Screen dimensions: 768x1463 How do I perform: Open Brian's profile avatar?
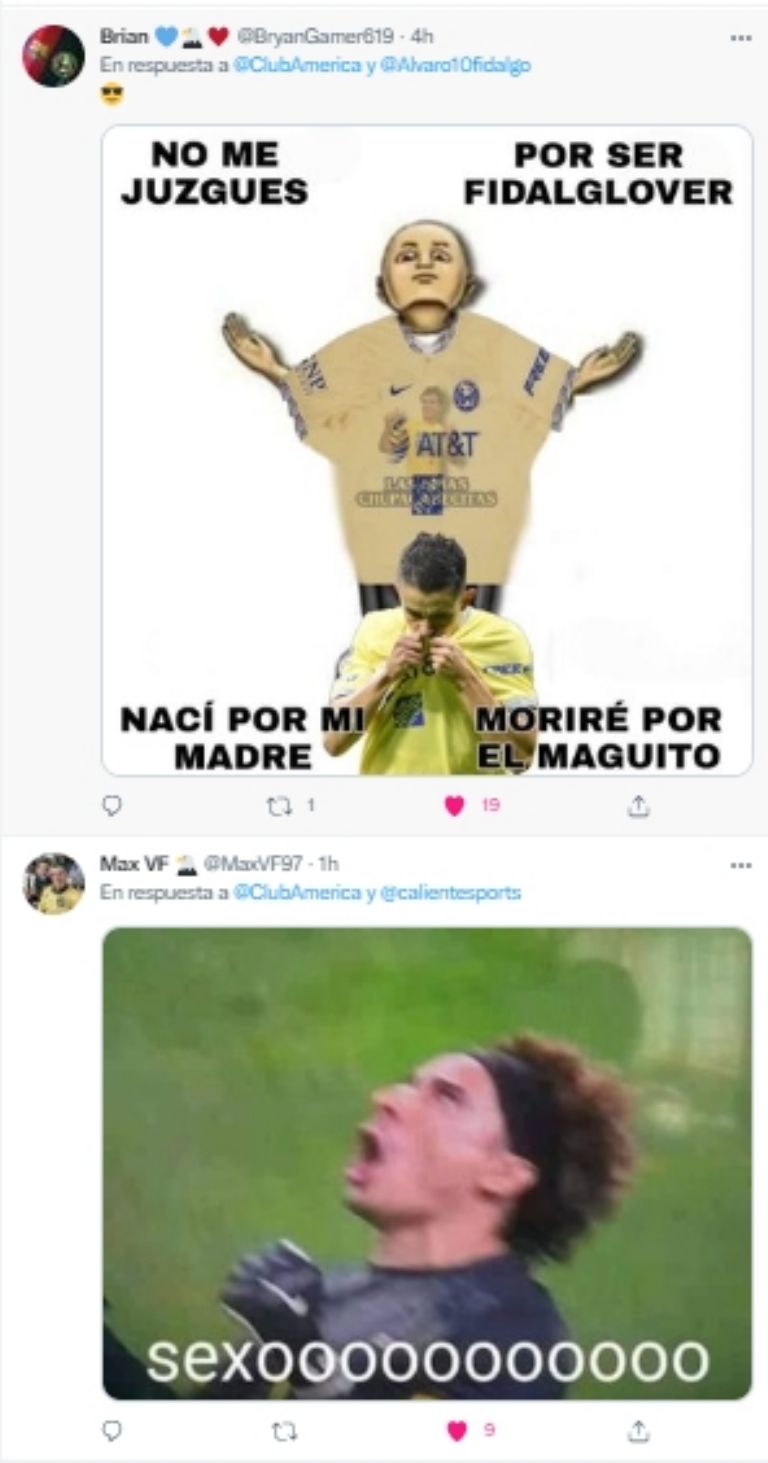(53, 56)
